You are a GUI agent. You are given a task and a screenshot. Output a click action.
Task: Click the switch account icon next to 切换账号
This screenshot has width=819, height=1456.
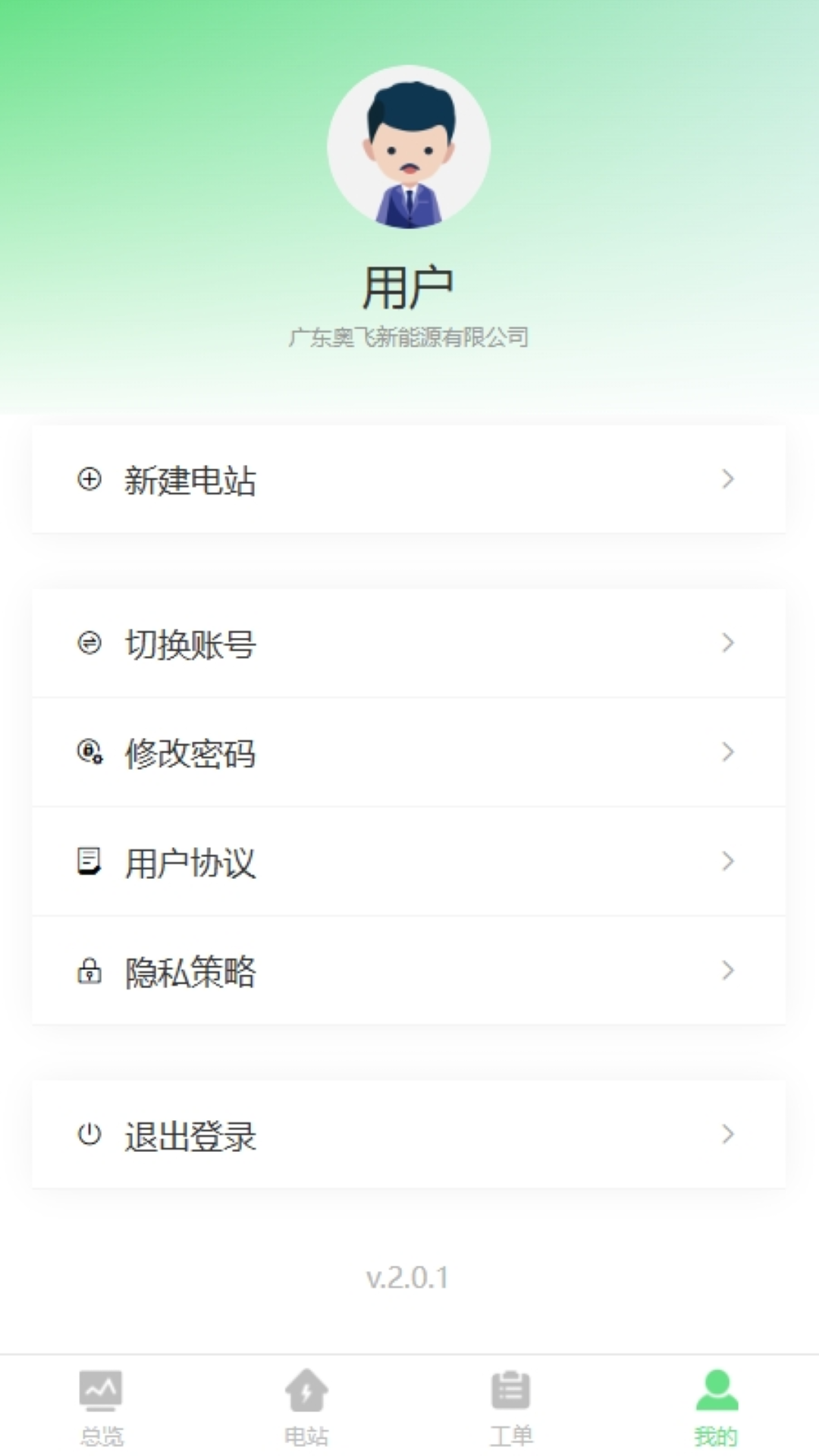pos(89,643)
